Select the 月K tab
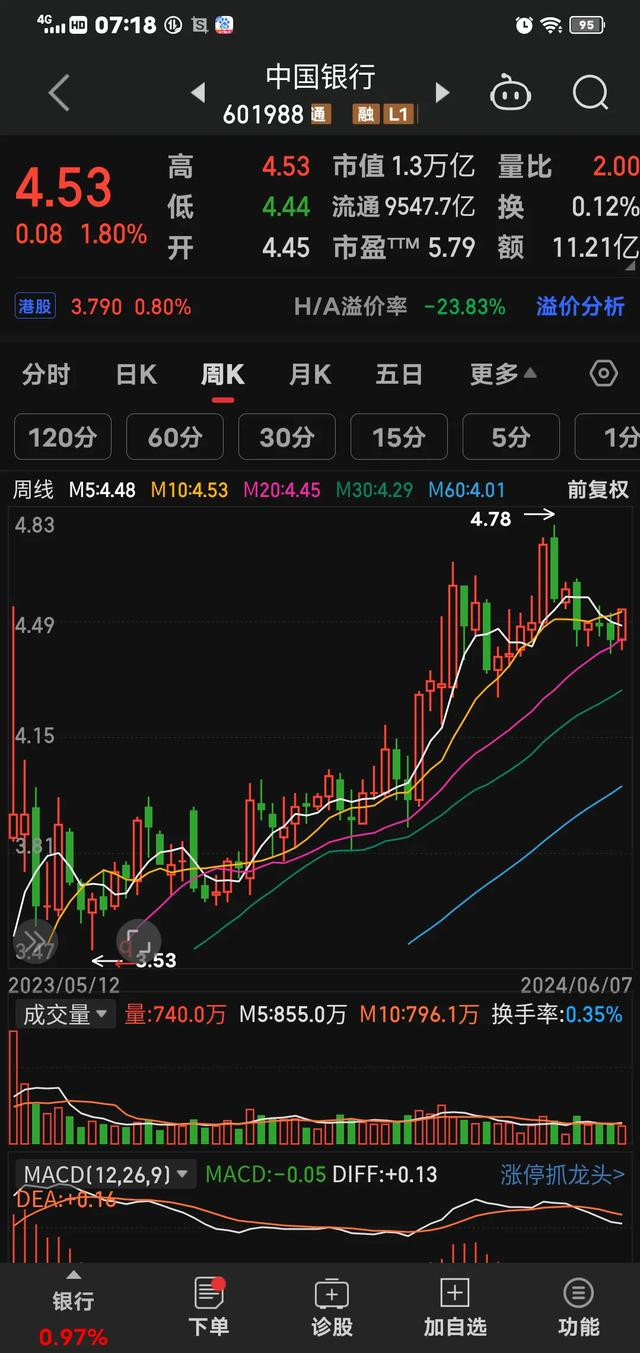 pyautogui.click(x=310, y=375)
